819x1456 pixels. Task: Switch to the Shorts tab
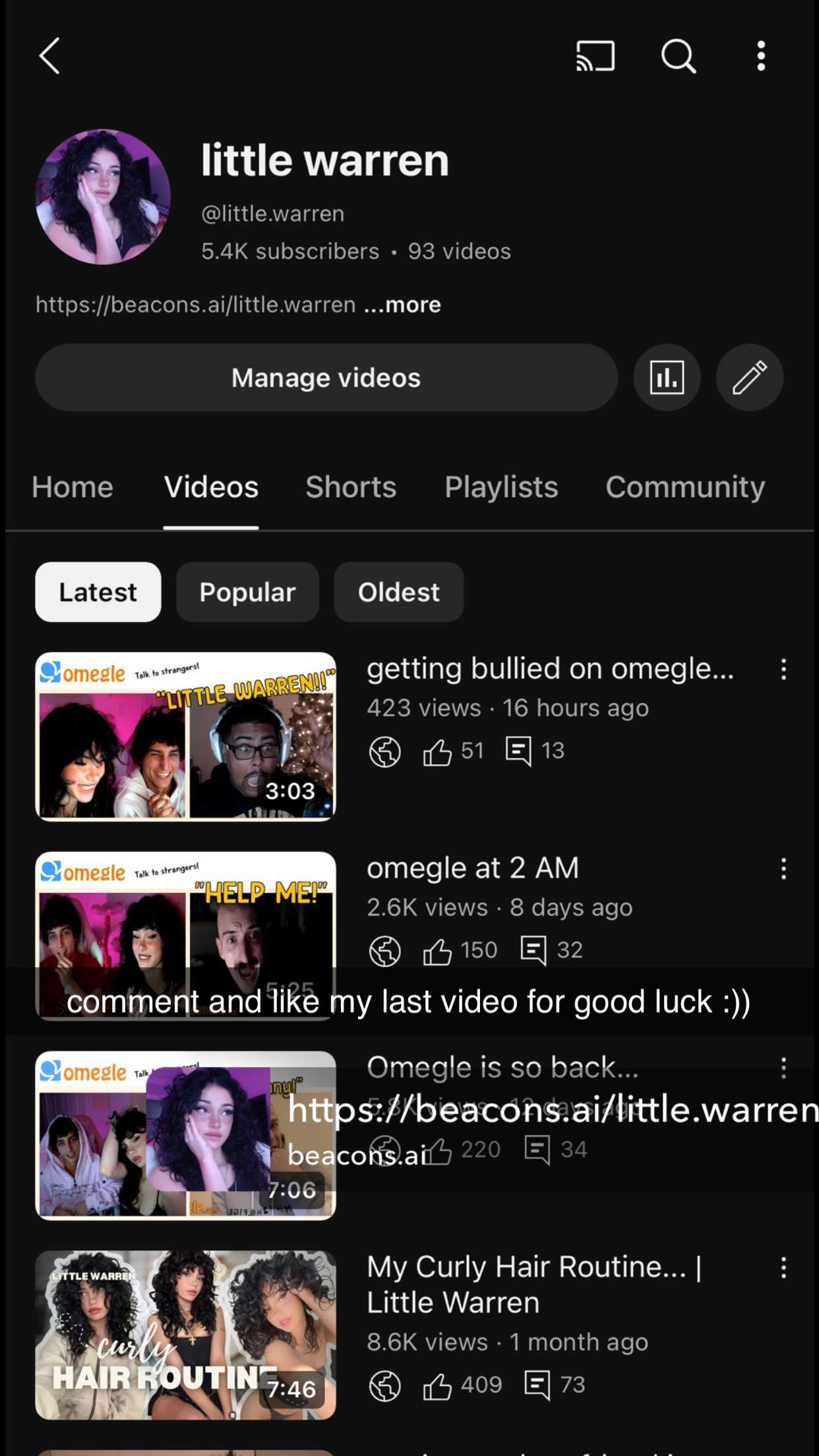point(350,487)
